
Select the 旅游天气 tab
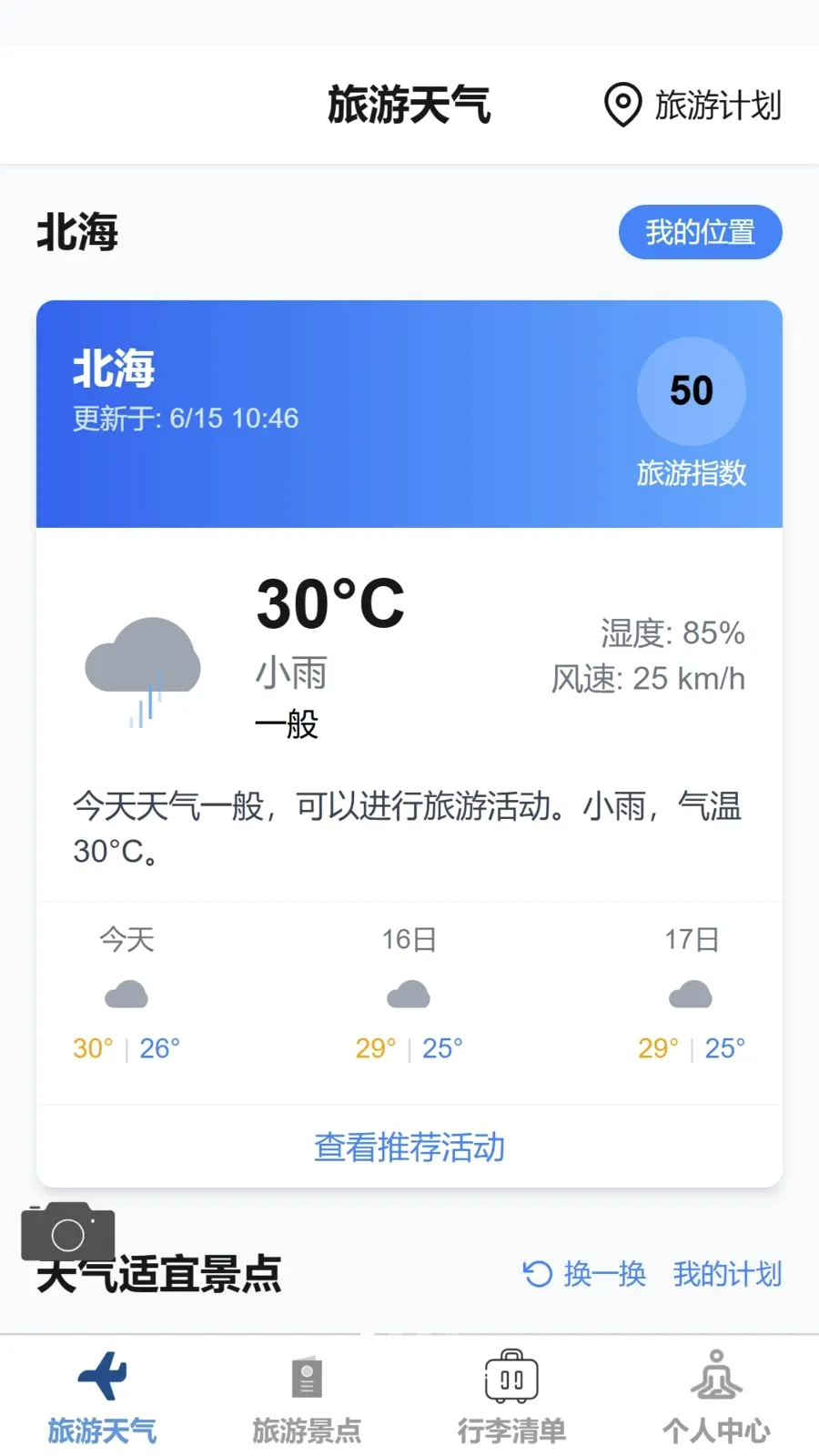pyautogui.click(x=102, y=1398)
